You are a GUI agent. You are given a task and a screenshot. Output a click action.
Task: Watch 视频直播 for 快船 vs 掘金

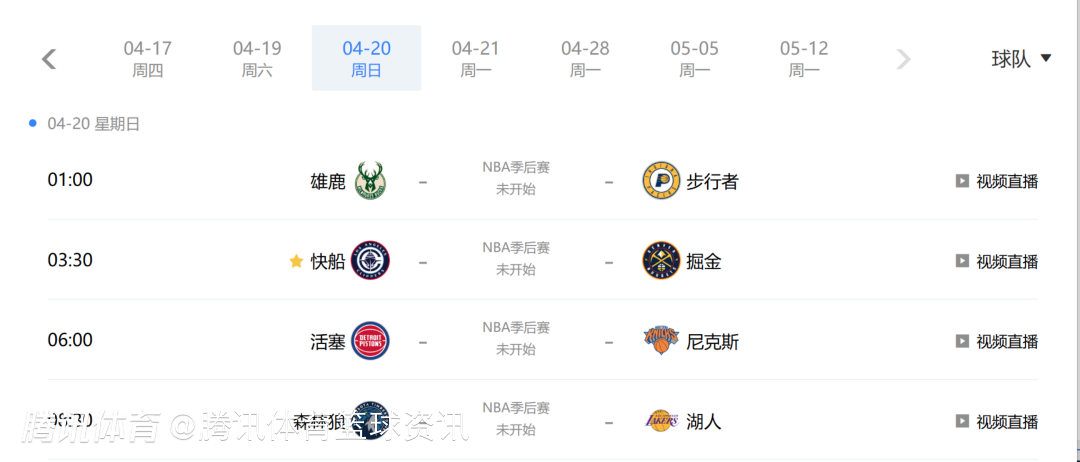tap(997, 261)
